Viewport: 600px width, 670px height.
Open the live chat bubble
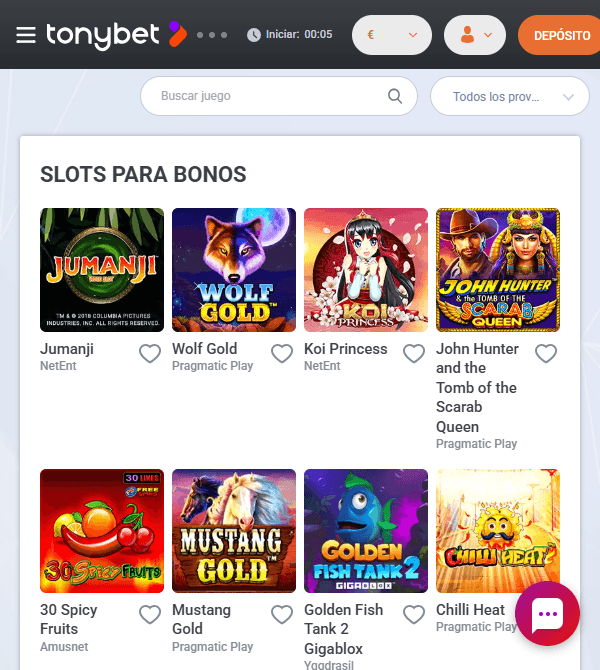(547, 614)
